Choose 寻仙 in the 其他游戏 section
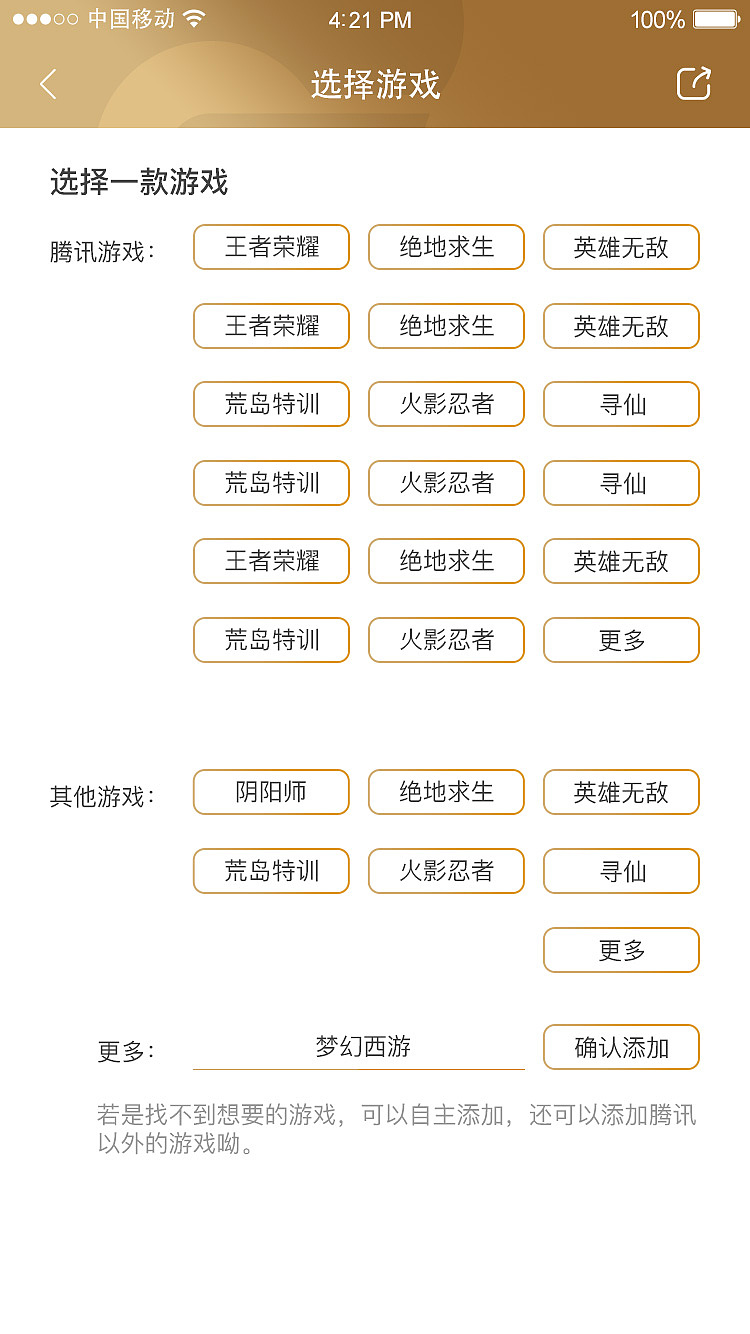The height and width of the screenshot is (1334, 750). coord(621,871)
